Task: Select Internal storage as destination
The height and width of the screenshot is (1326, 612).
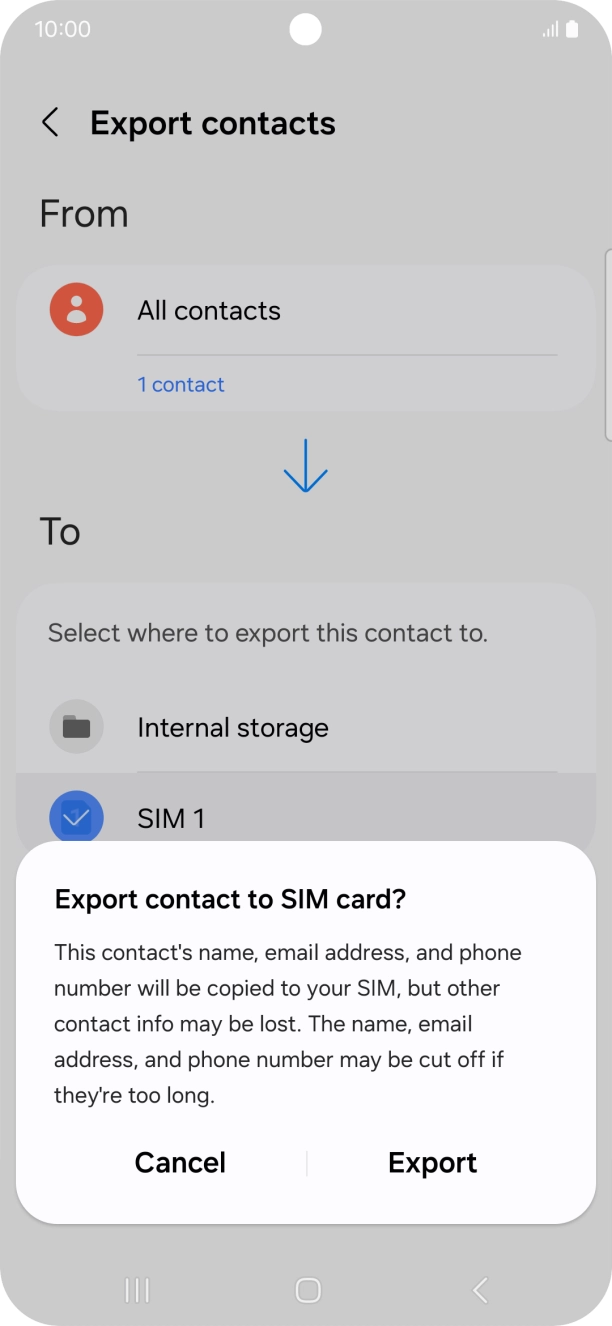Action: (x=305, y=728)
